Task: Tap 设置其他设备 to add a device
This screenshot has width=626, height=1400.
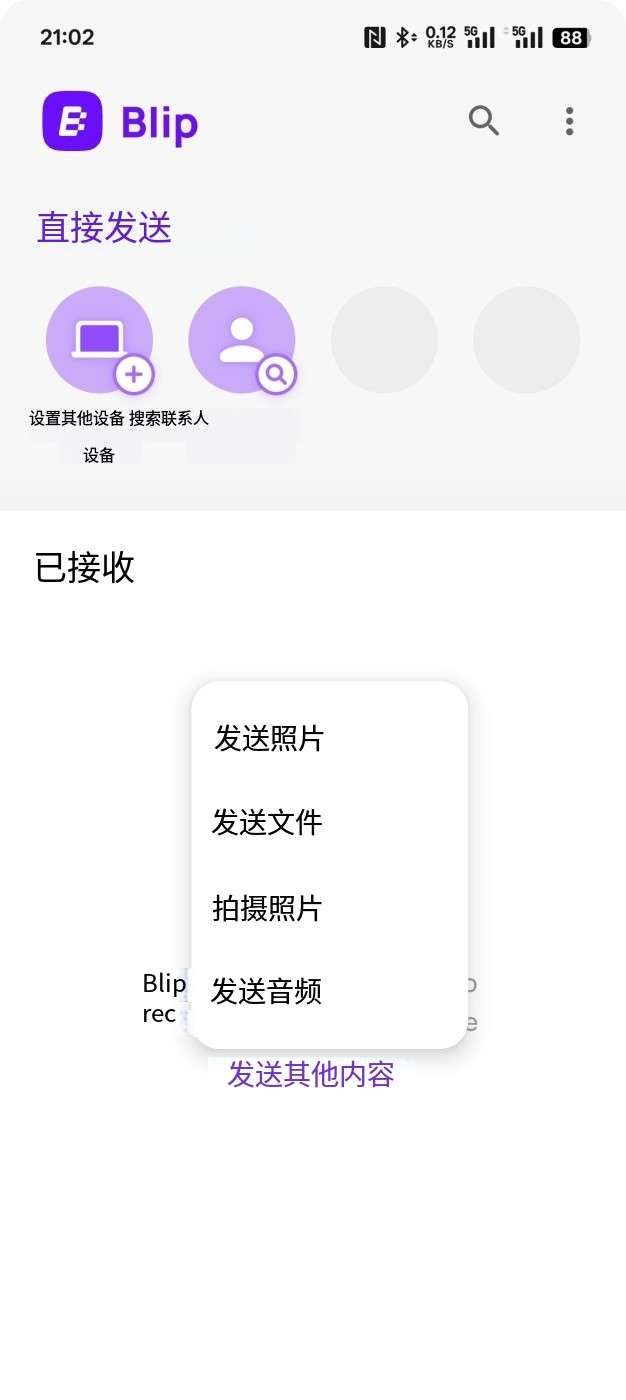Action: pyautogui.click(x=99, y=342)
